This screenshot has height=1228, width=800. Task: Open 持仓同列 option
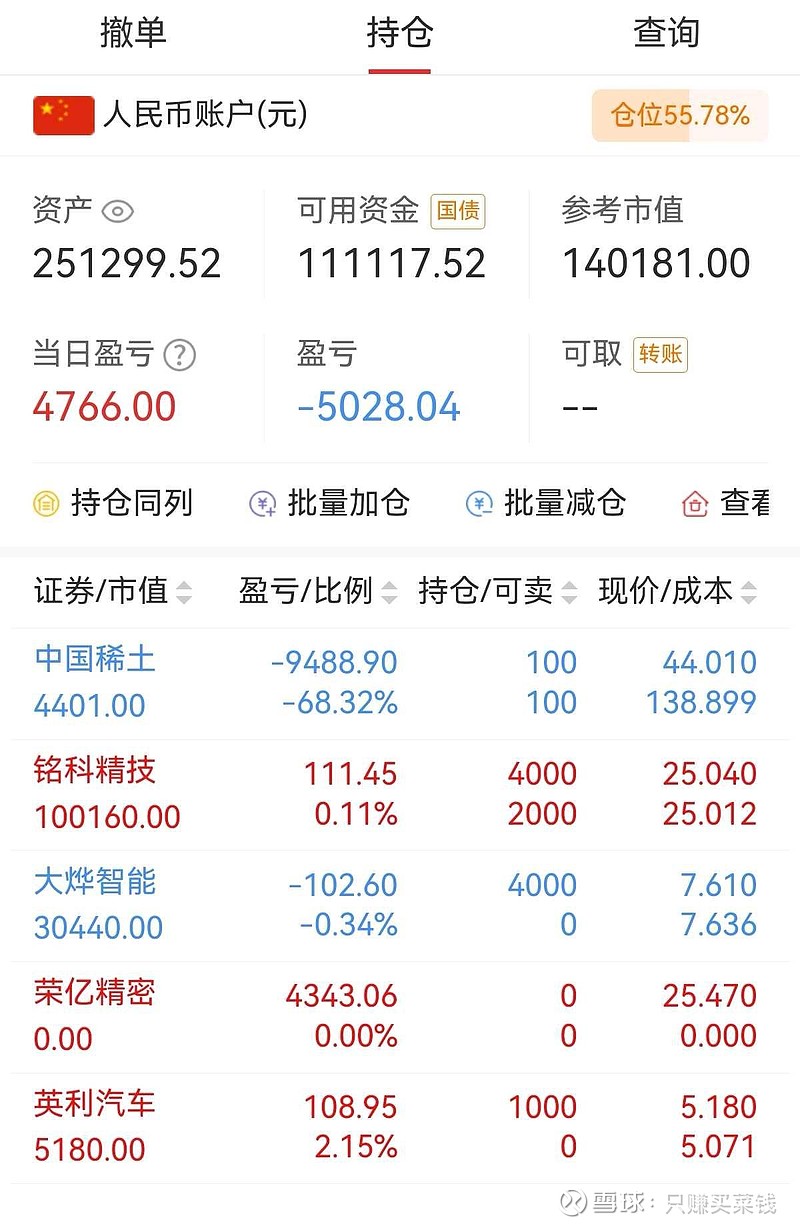[x=113, y=503]
